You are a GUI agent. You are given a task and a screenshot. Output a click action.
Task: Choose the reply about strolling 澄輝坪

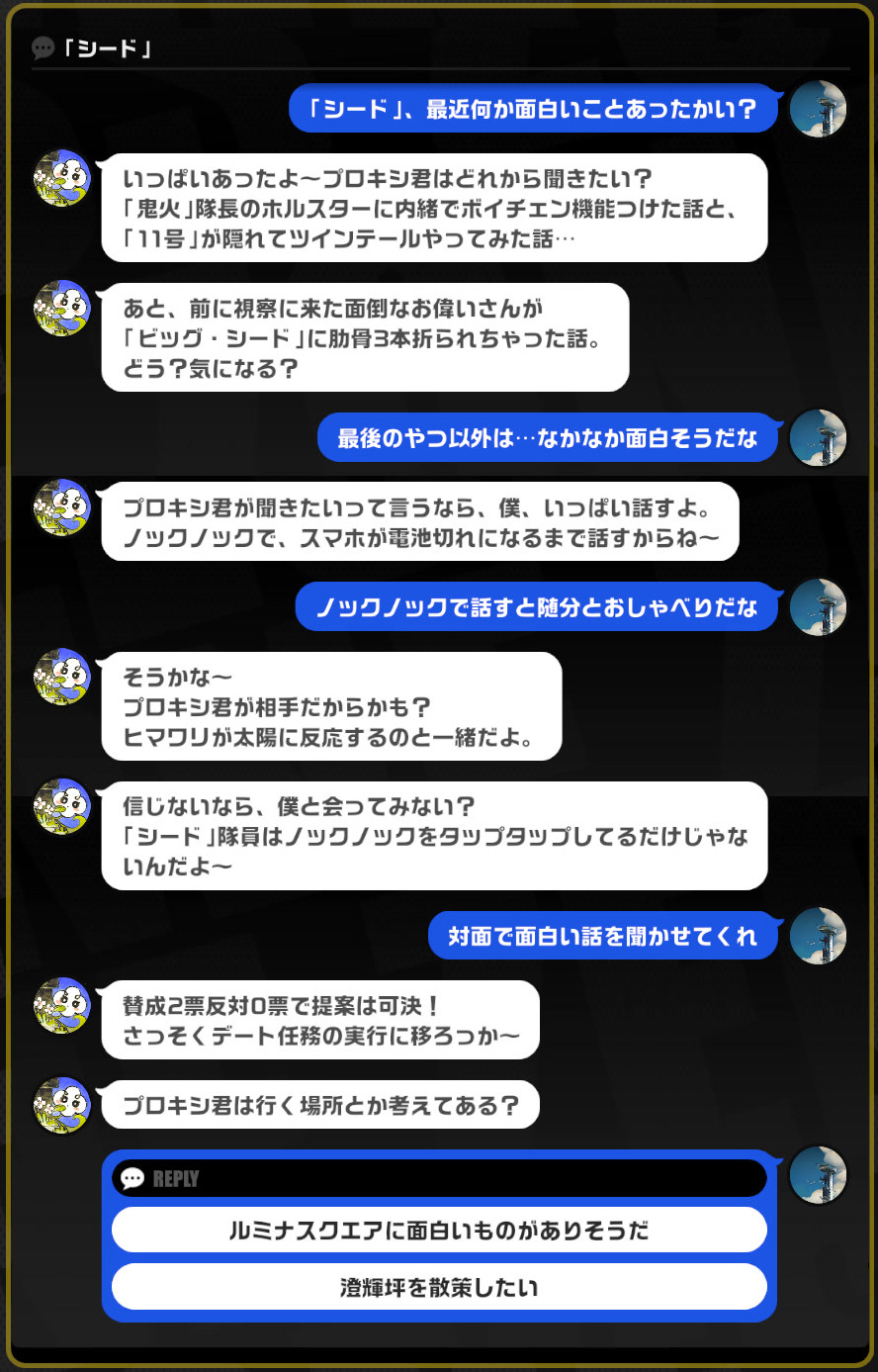click(x=439, y=1287)
